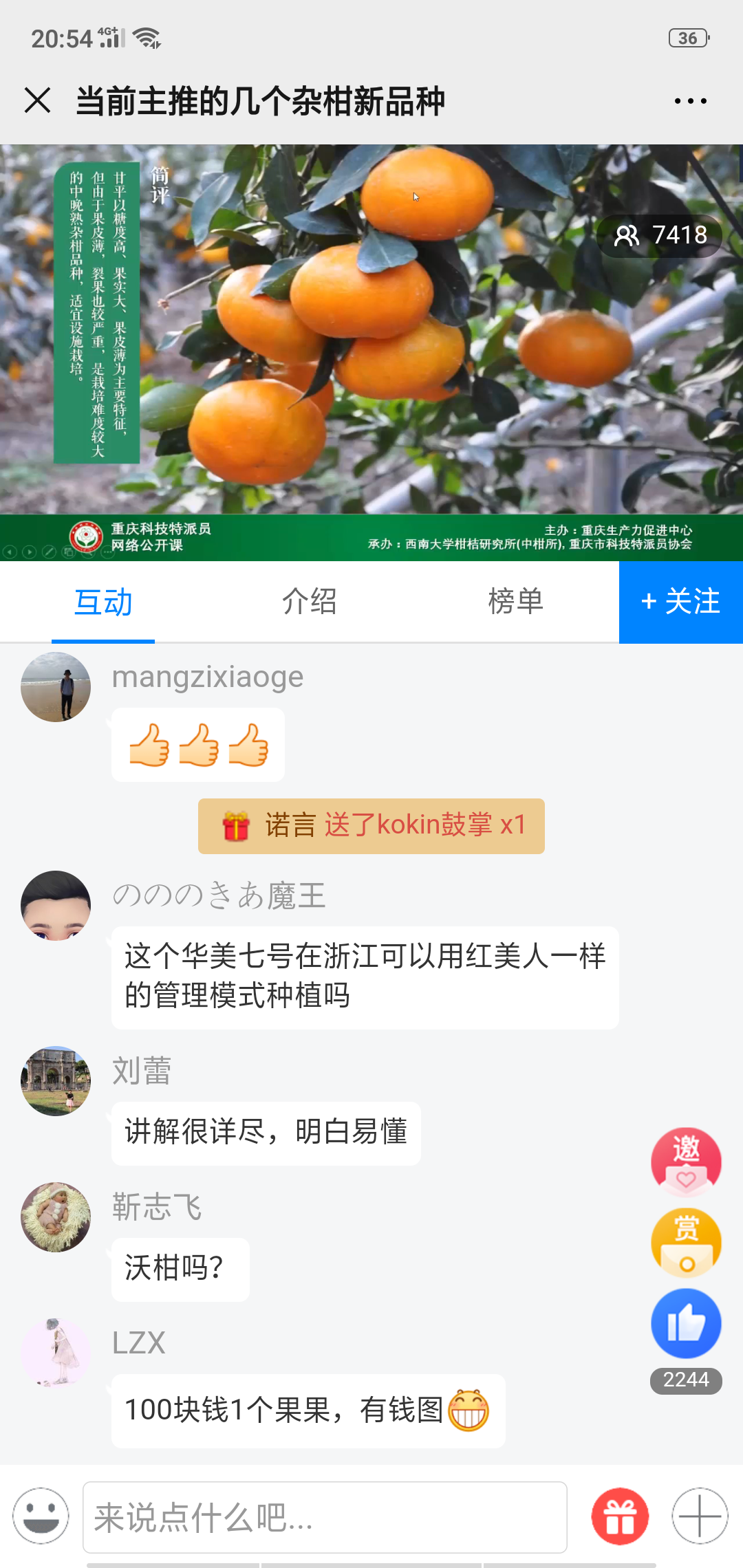Like the stream with thumbs-up button

tap(686, 1324)
